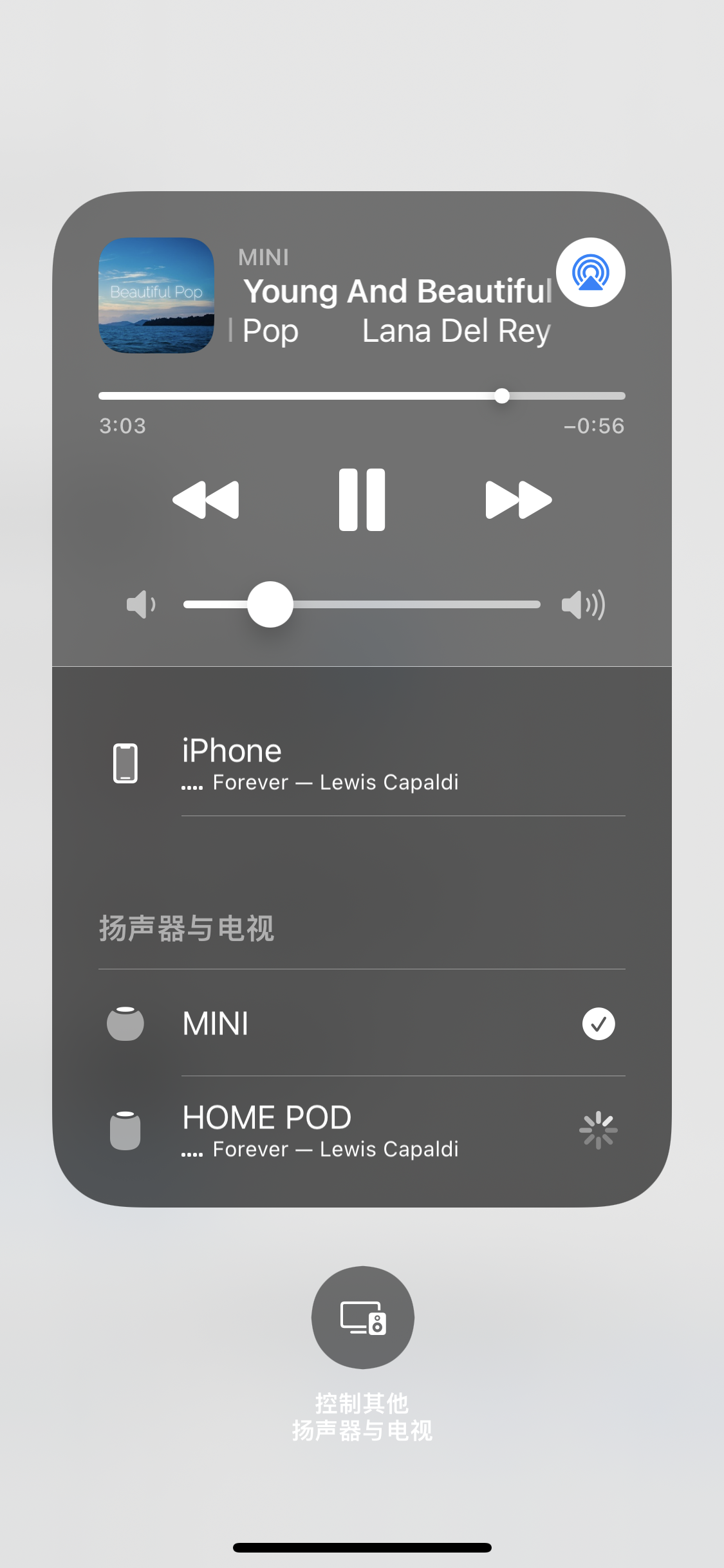Select iPhone as the audio output

(x=360, y=764)
